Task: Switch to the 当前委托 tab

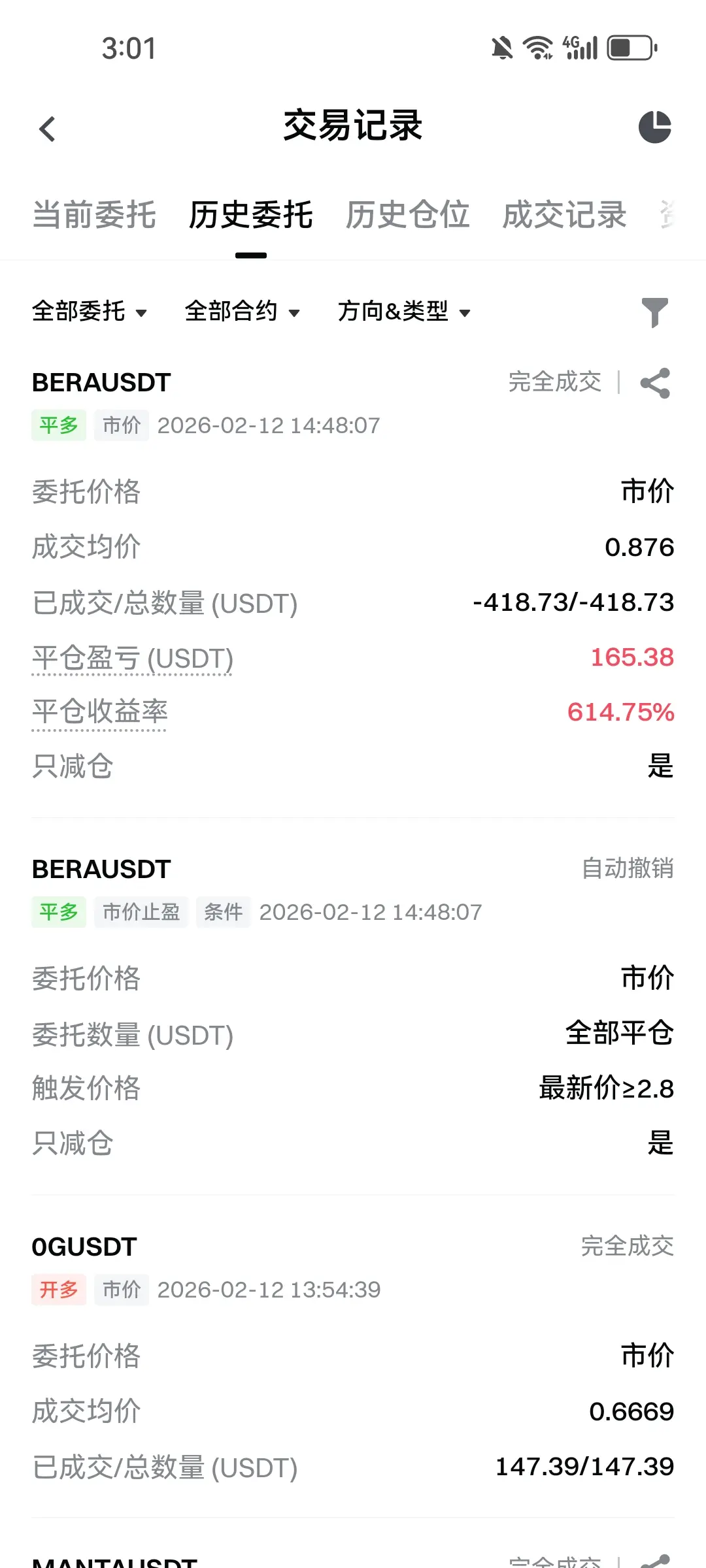Action: pos(94,215)
